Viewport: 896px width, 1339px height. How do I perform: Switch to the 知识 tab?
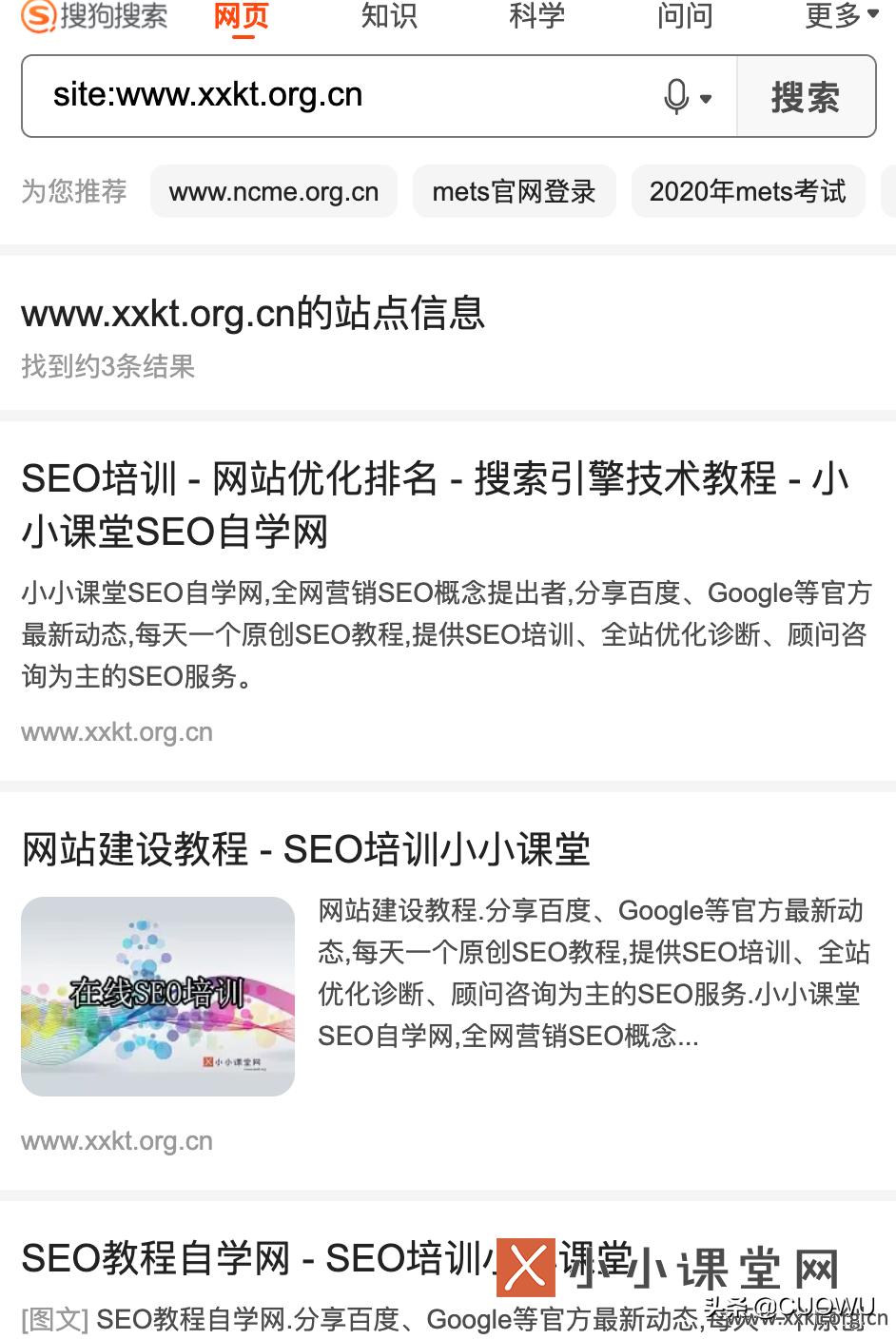(388, 16)
